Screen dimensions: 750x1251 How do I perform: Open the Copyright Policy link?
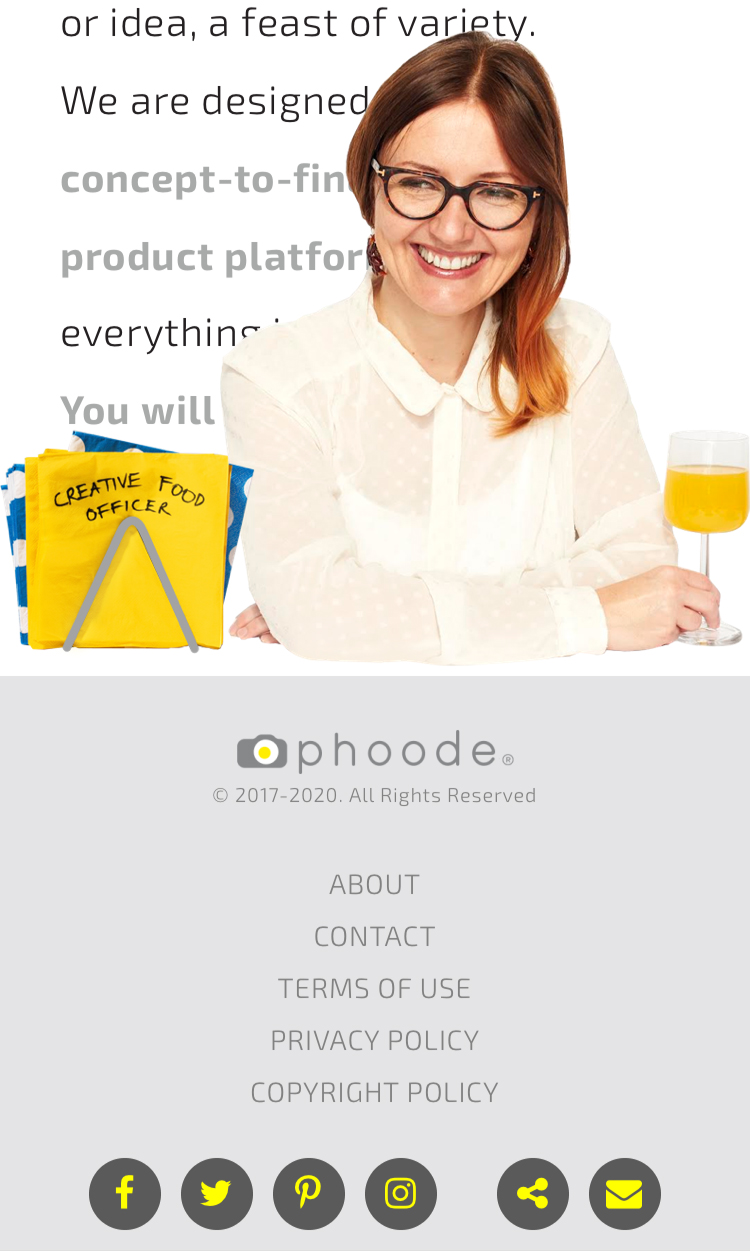[374, 1092]
